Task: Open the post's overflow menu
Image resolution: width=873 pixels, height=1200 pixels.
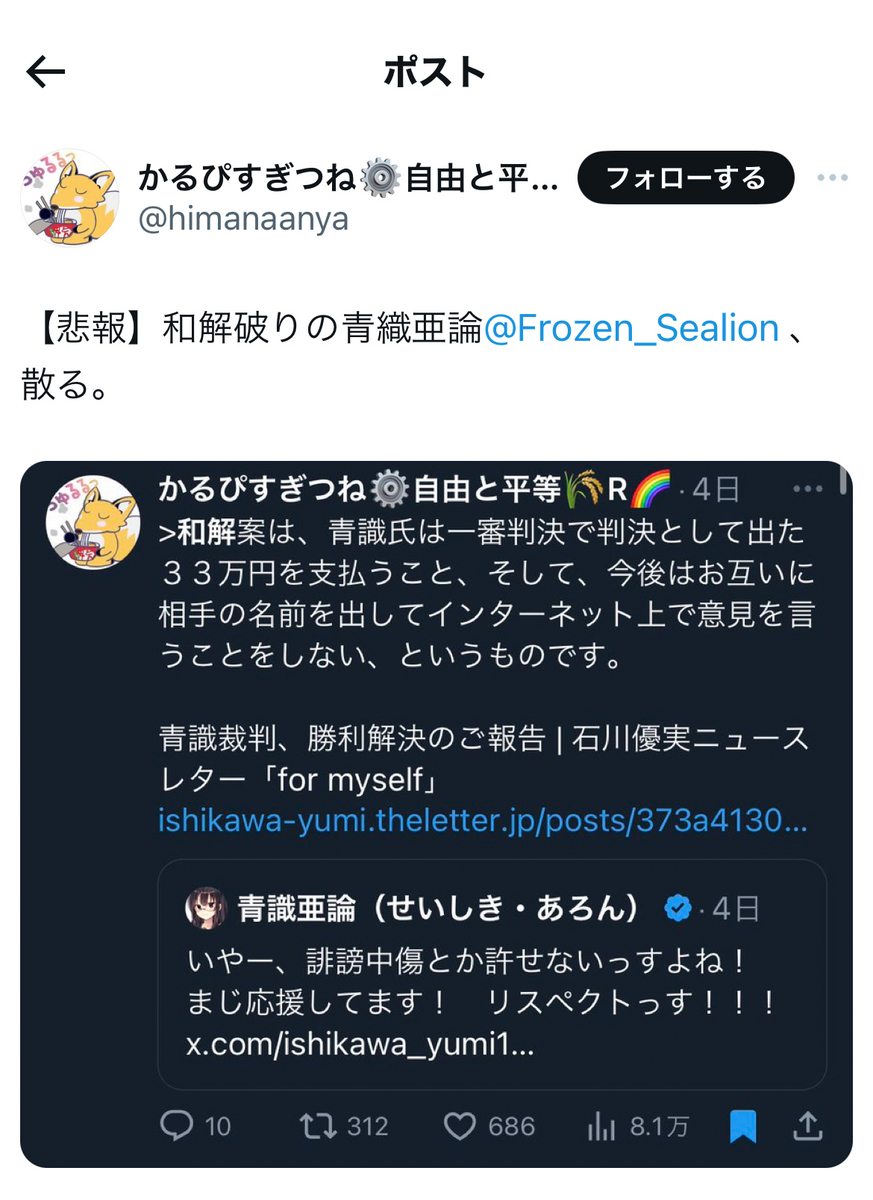Action: [832, 178]
